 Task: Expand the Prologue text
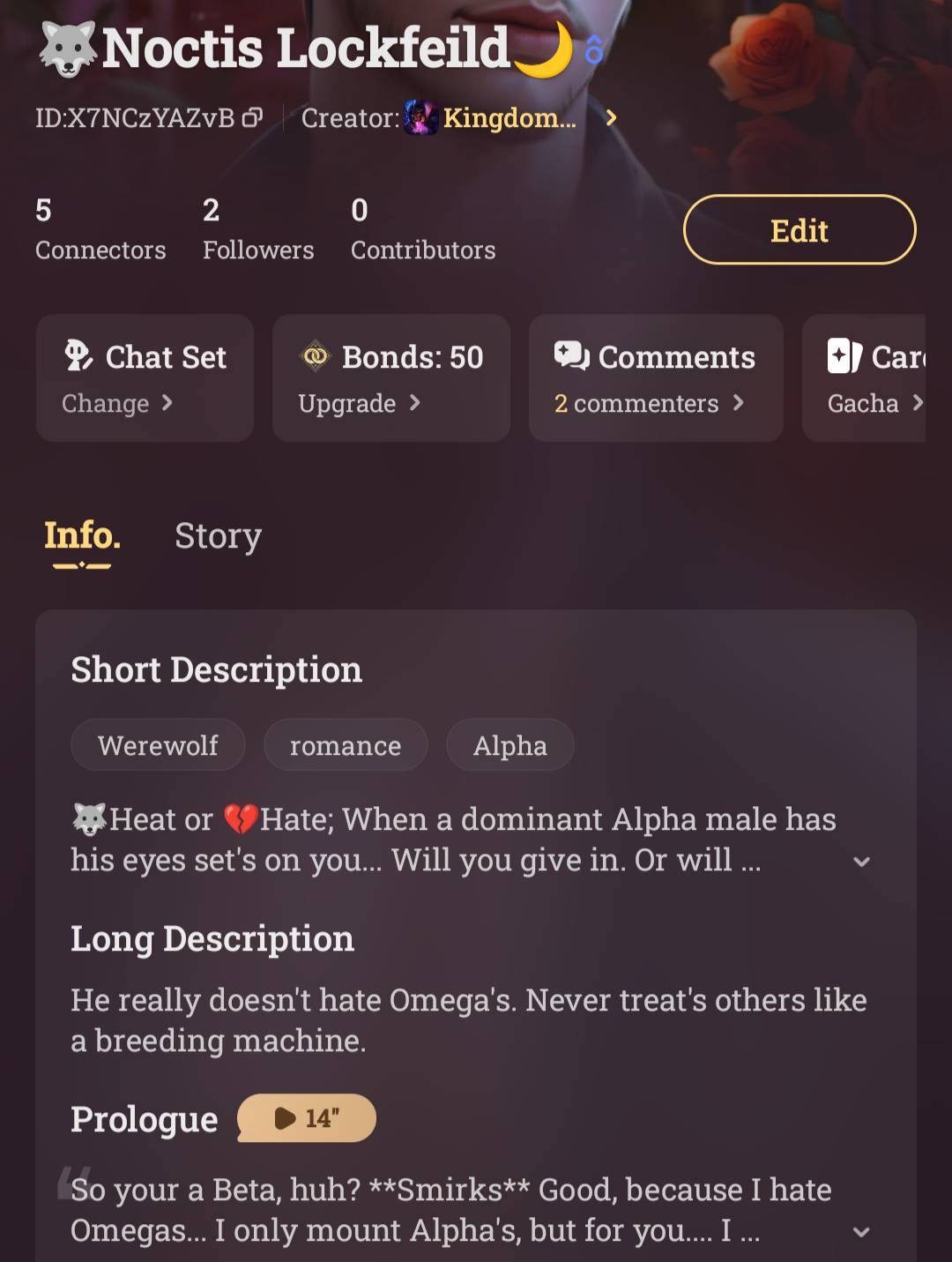[x=861, y=1232]
